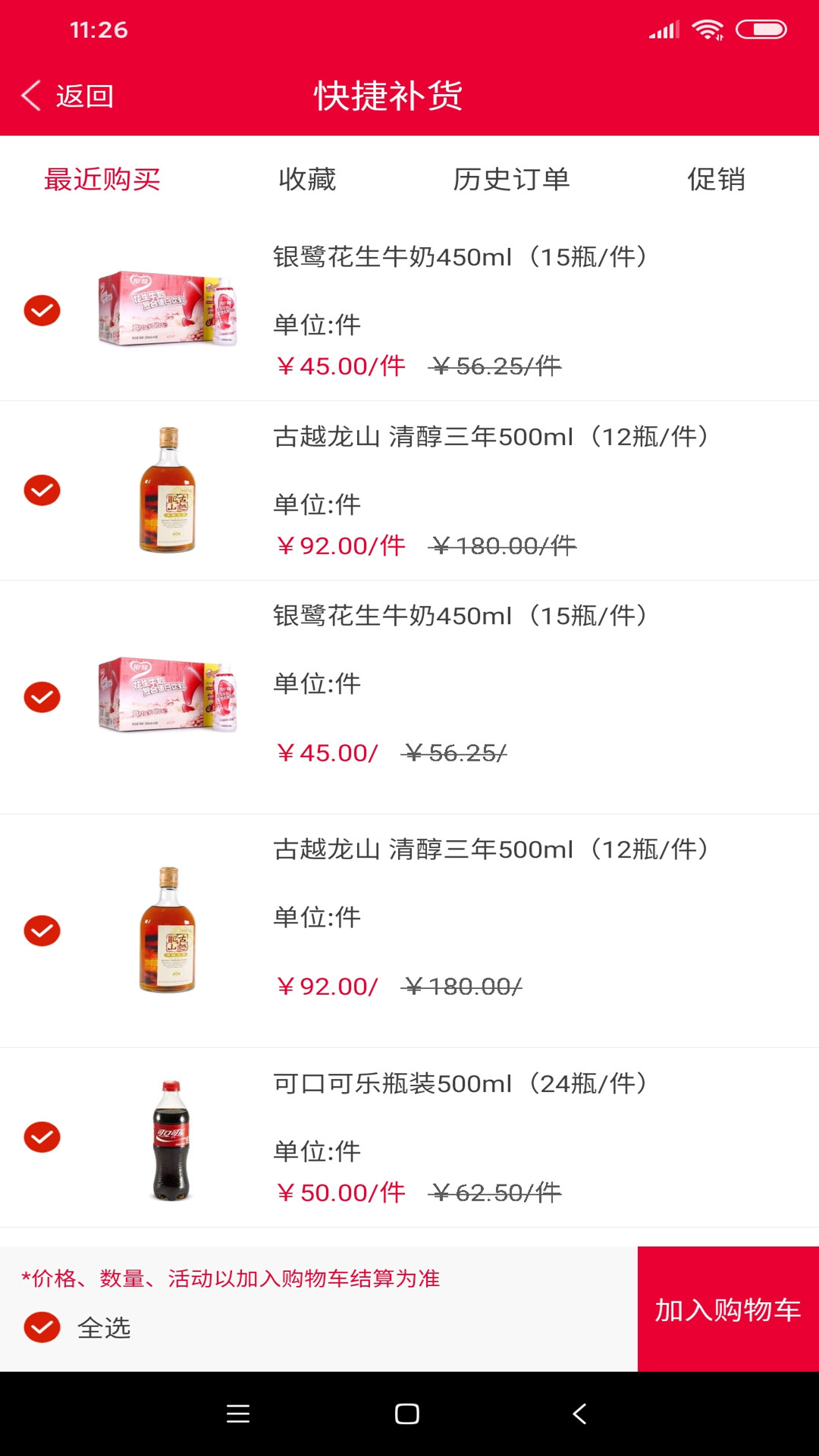Image resolution: width=819 pixels, height=1456 pixels.
Task: Tap the Android back navigation icon
Action: click(579, 1414)
